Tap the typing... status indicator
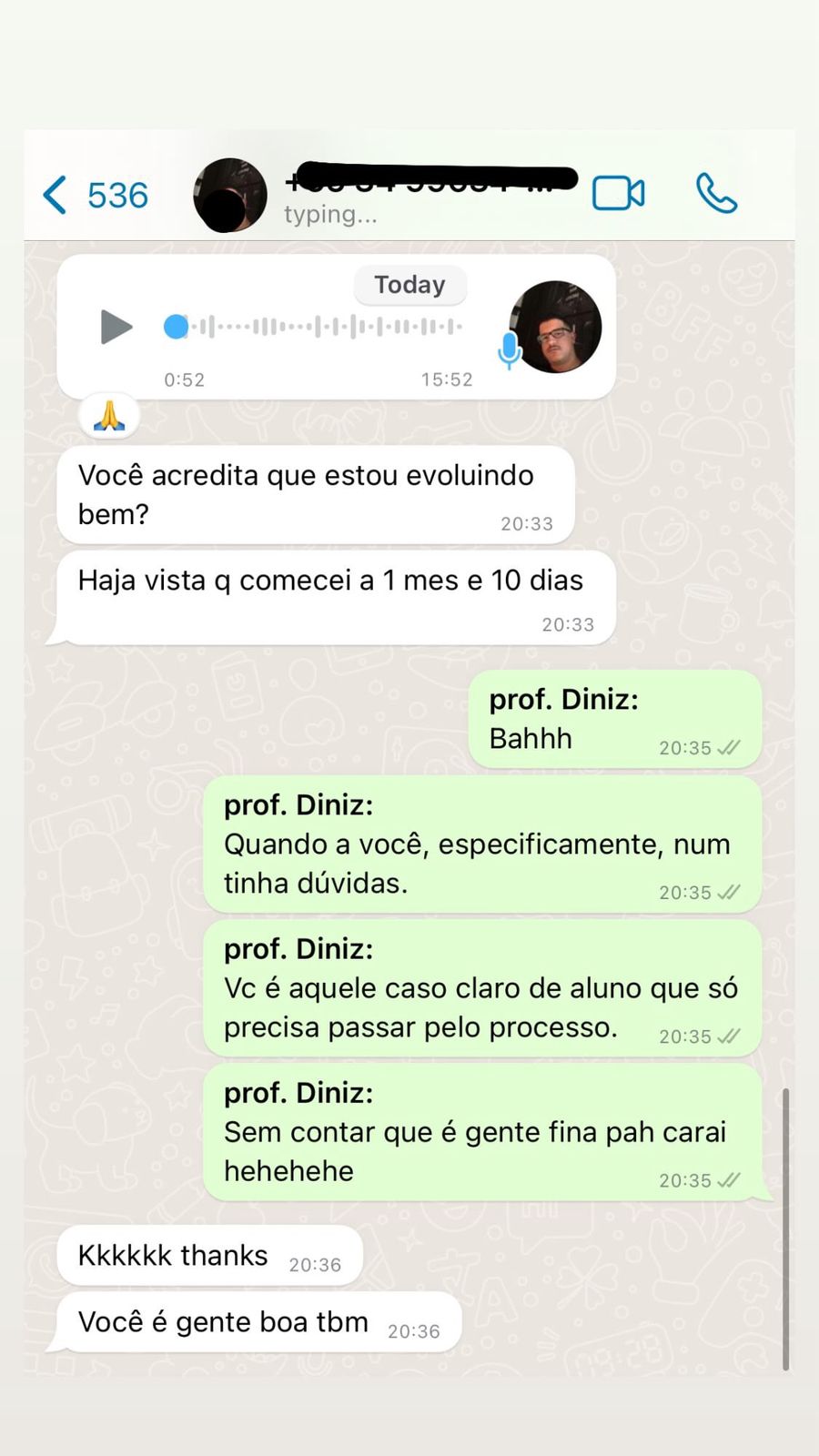This screenshot has height=1456, width=819. click(329, 215)
